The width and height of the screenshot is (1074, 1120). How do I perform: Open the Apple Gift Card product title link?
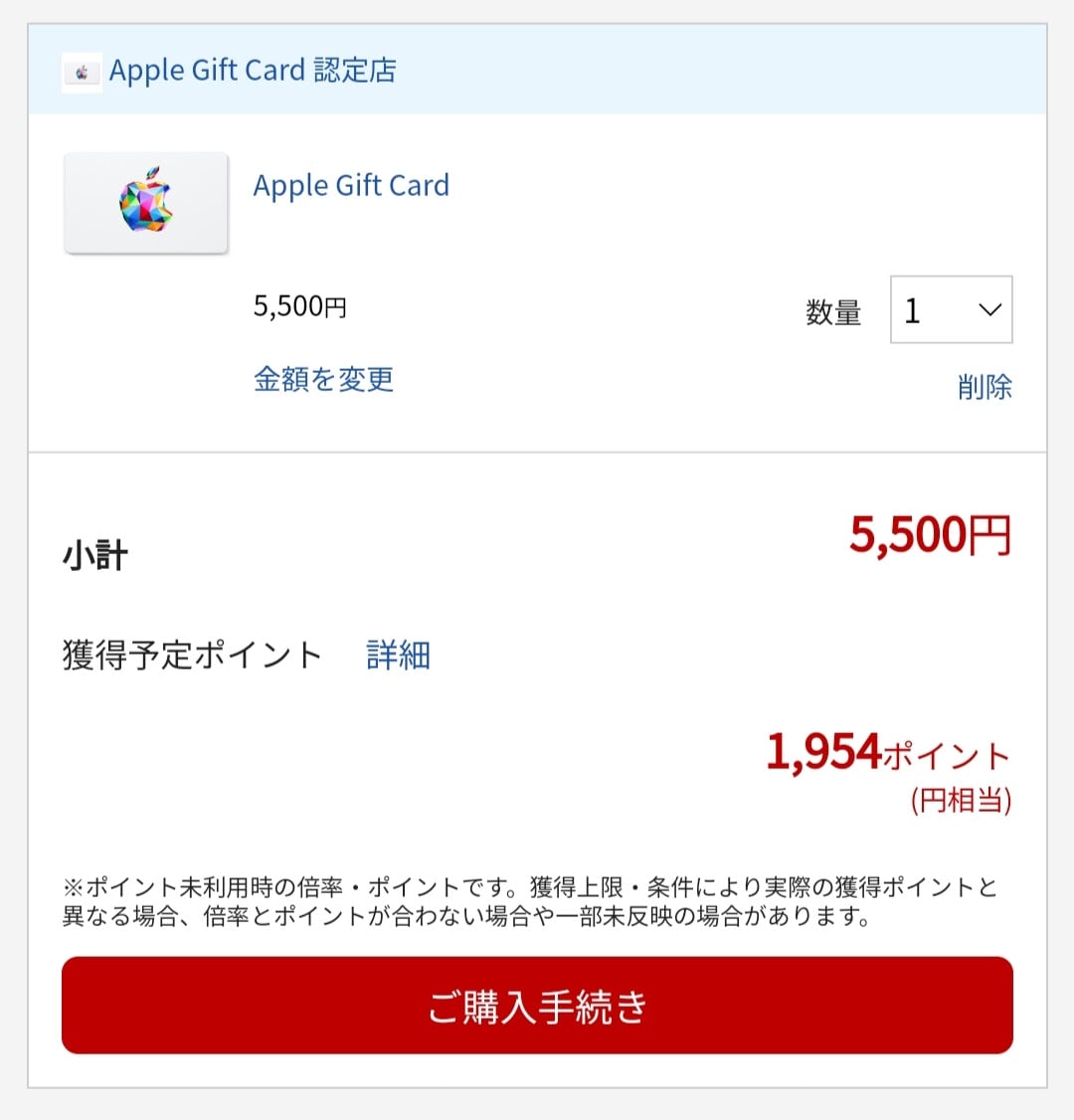point(351,186)
